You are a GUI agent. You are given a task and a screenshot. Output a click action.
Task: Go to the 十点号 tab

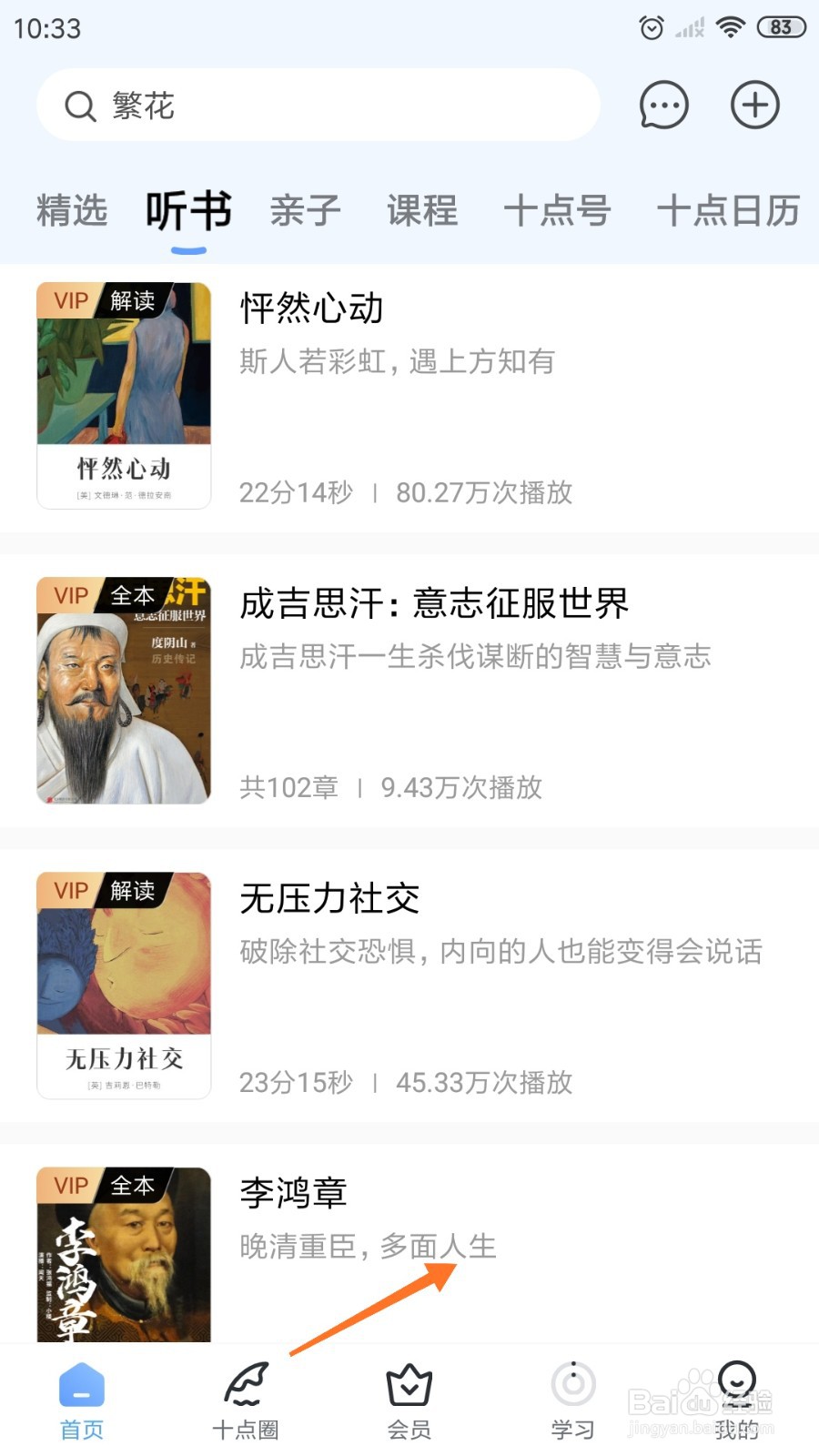557,211
